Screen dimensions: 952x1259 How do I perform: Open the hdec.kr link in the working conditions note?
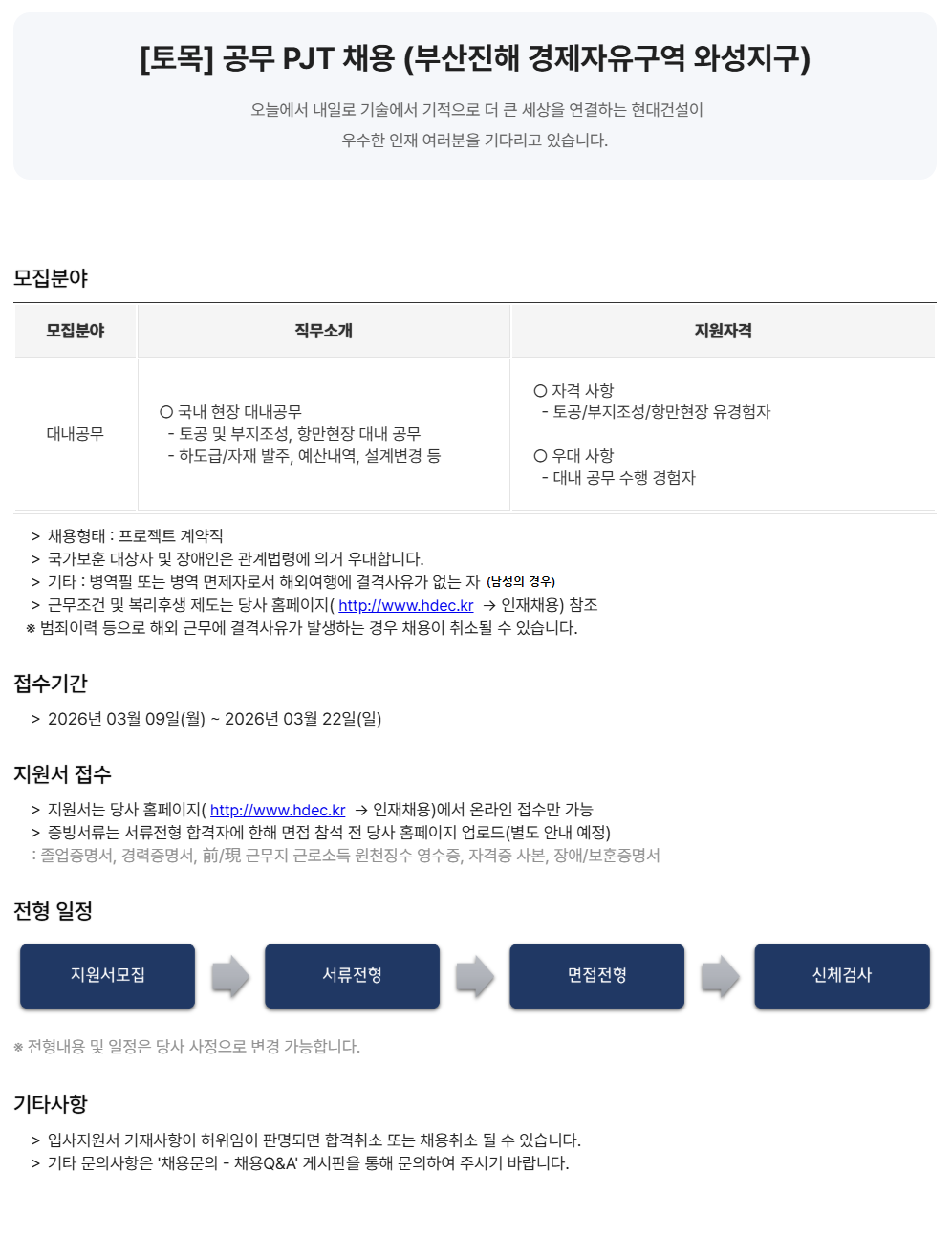pos(405,605)
